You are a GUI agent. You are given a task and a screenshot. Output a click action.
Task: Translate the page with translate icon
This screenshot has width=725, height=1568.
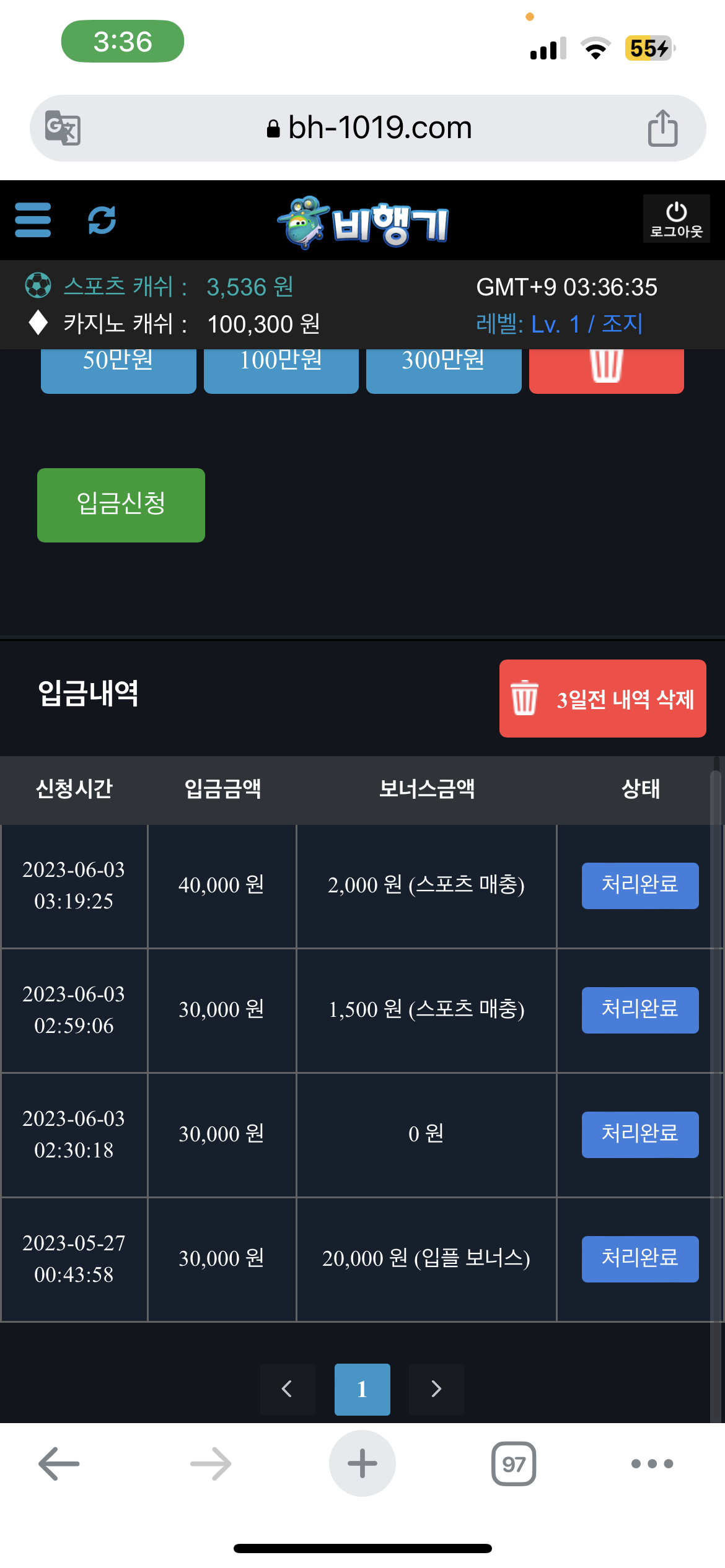pos(63,128)
